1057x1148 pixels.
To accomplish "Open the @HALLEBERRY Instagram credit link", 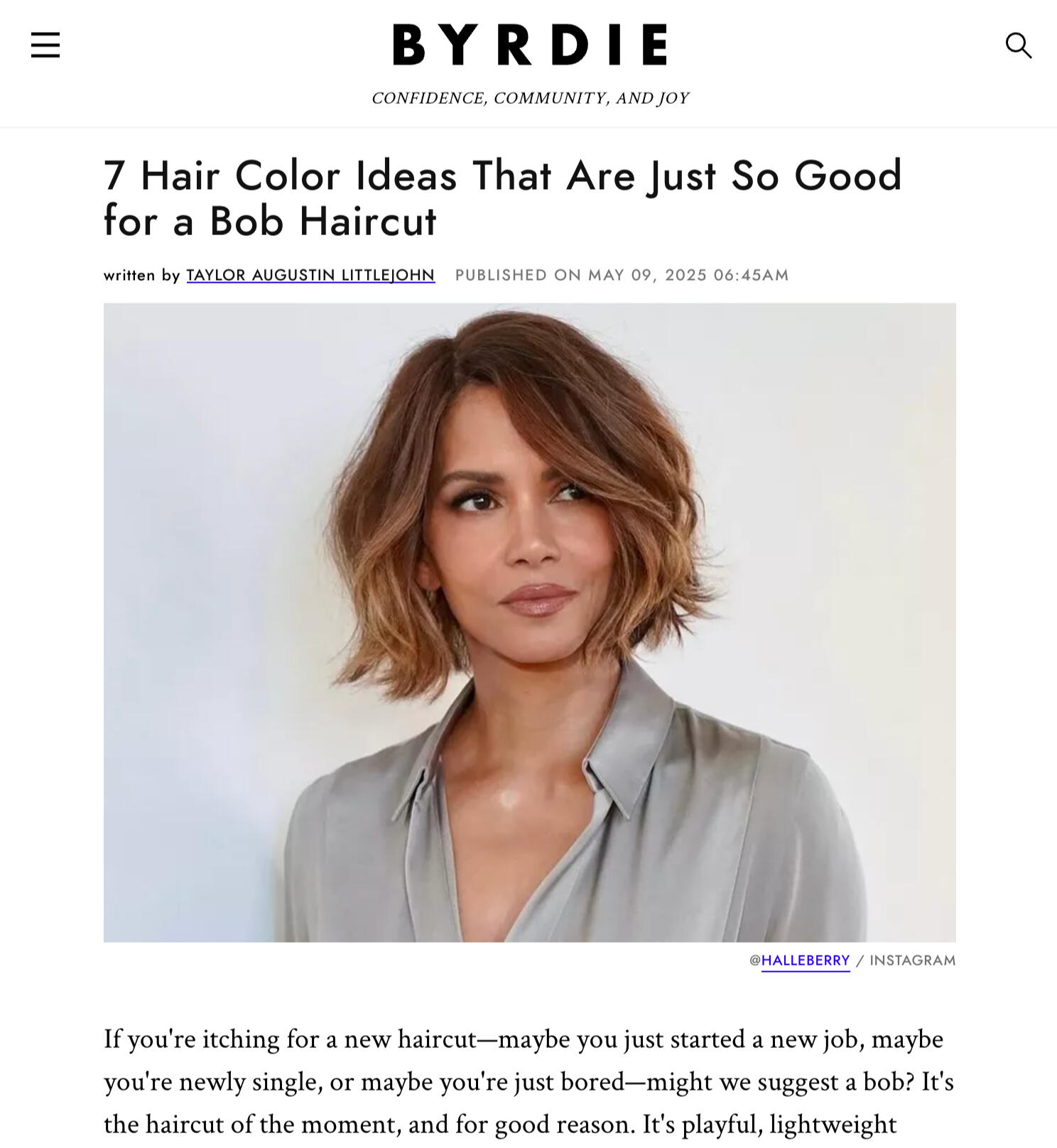I will coord(805,960).
